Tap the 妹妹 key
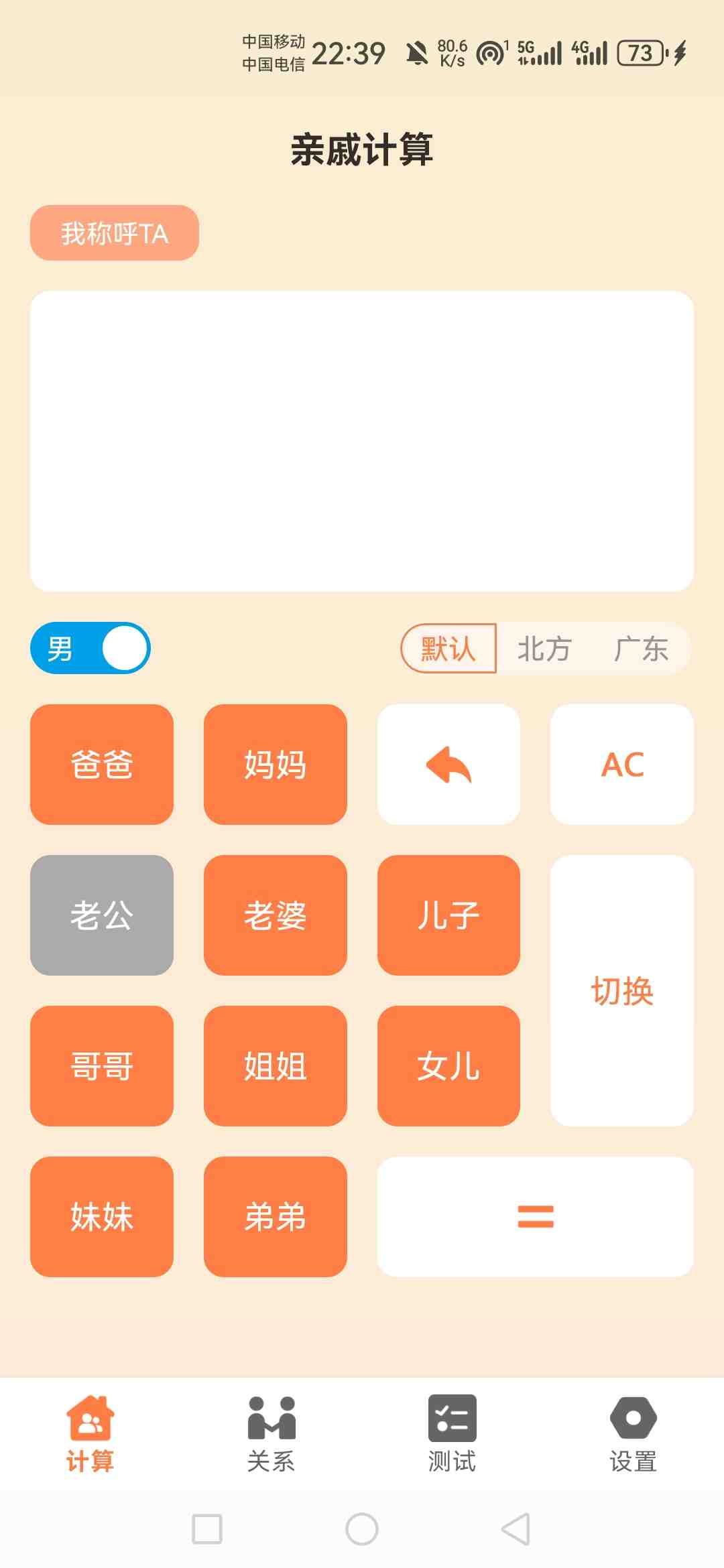 pyautogui.click(x=102, y=1217)
